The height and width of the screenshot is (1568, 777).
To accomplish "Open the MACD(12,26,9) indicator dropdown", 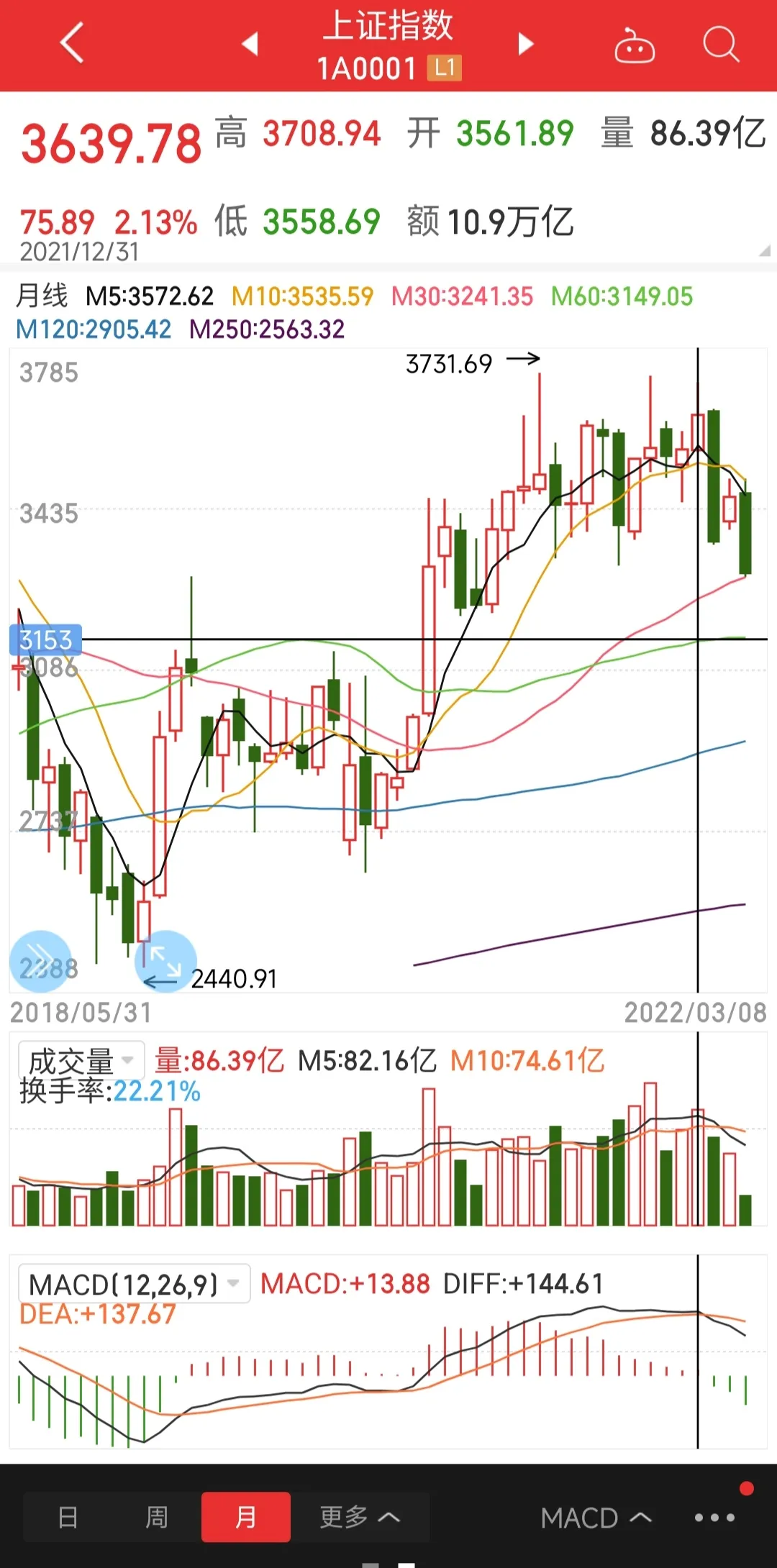I will [134, 1284].
